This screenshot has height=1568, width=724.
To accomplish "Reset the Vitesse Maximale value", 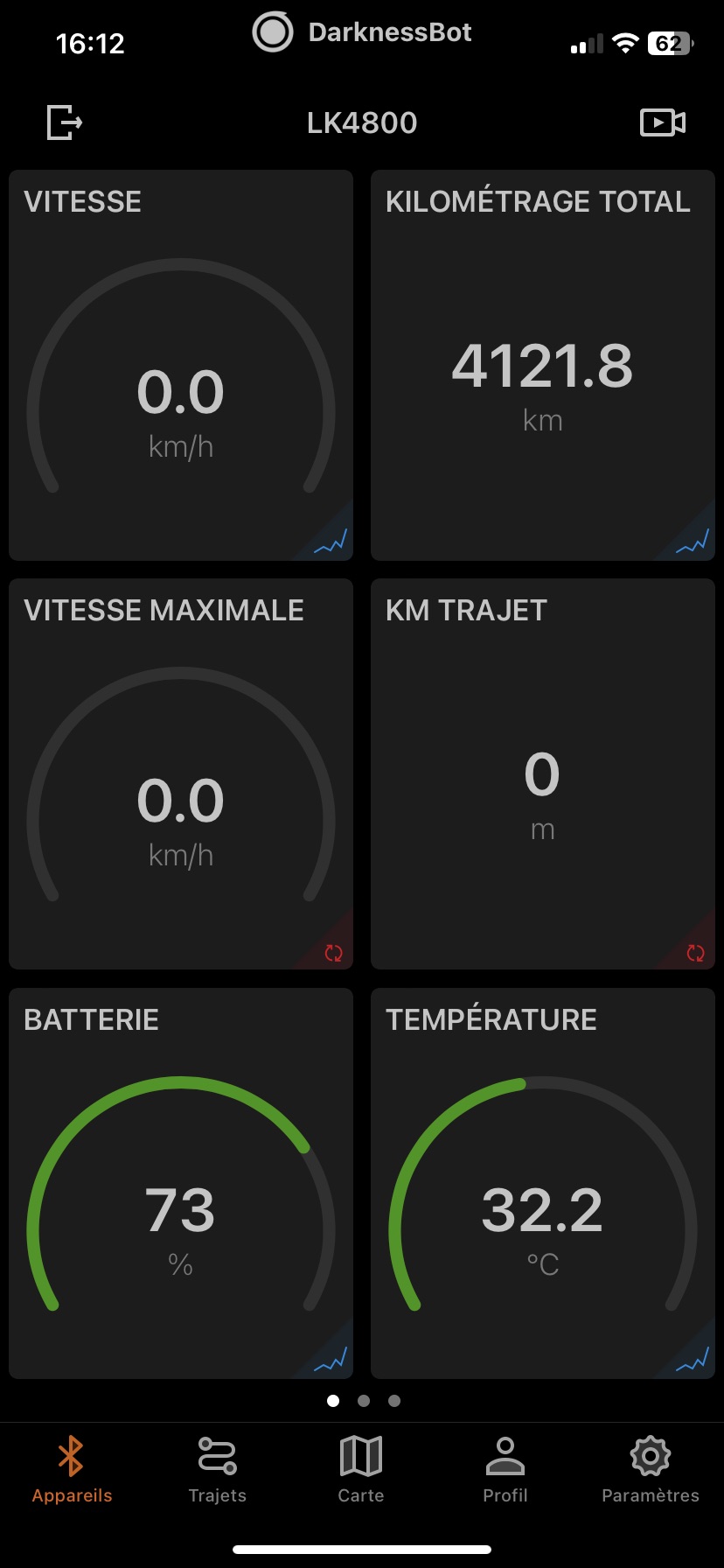I will [333, 953].
